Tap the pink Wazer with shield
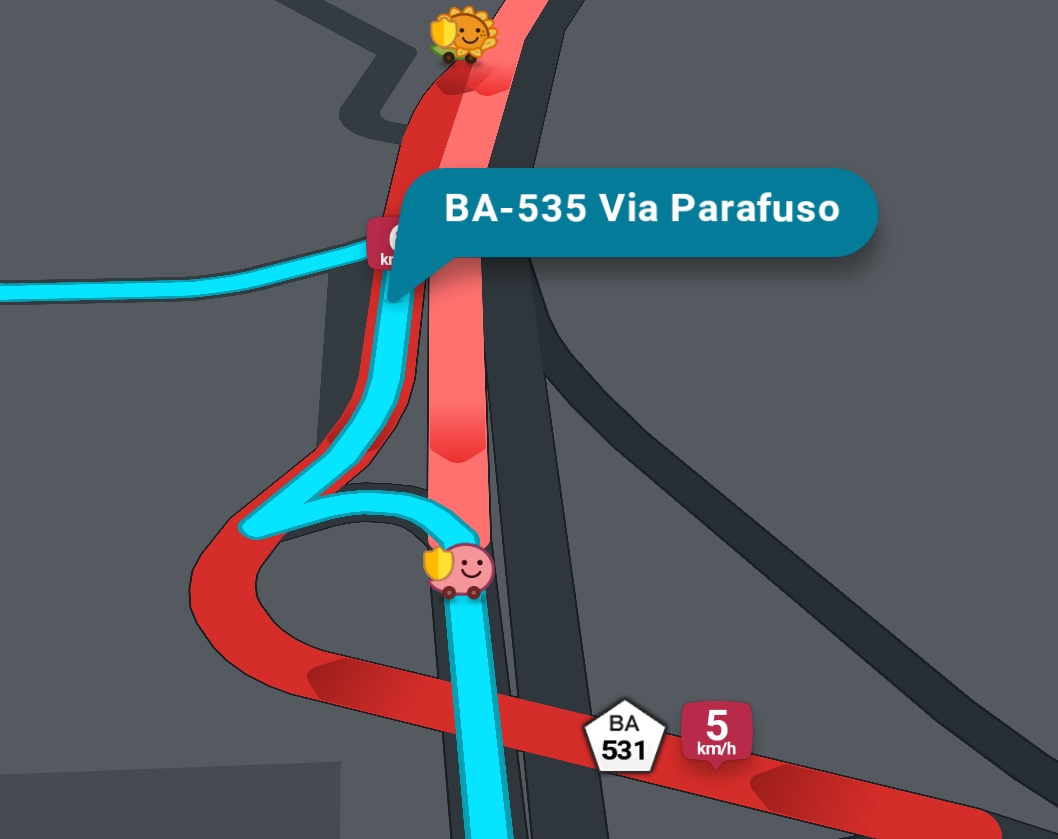 462,571
